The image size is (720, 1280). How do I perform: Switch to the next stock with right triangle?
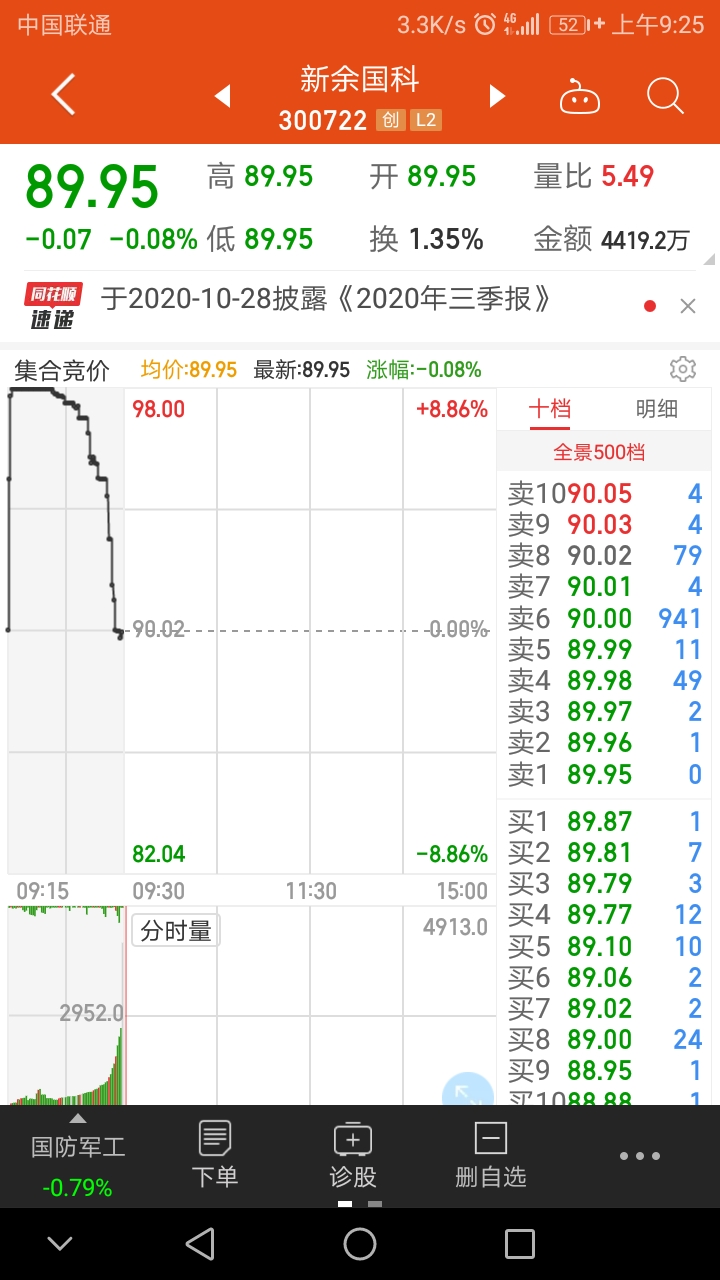(x=497, y=96)
